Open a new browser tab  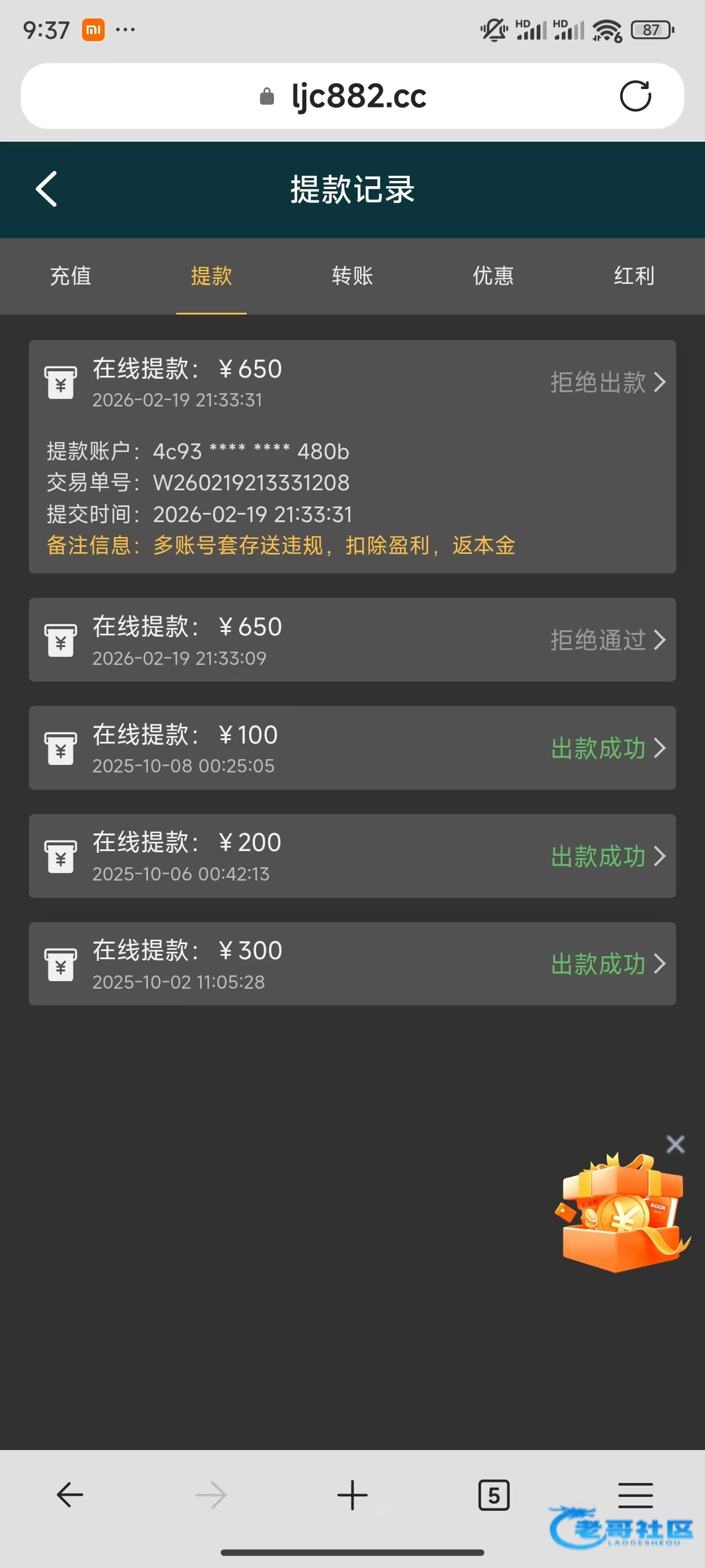pos(352,1495)
